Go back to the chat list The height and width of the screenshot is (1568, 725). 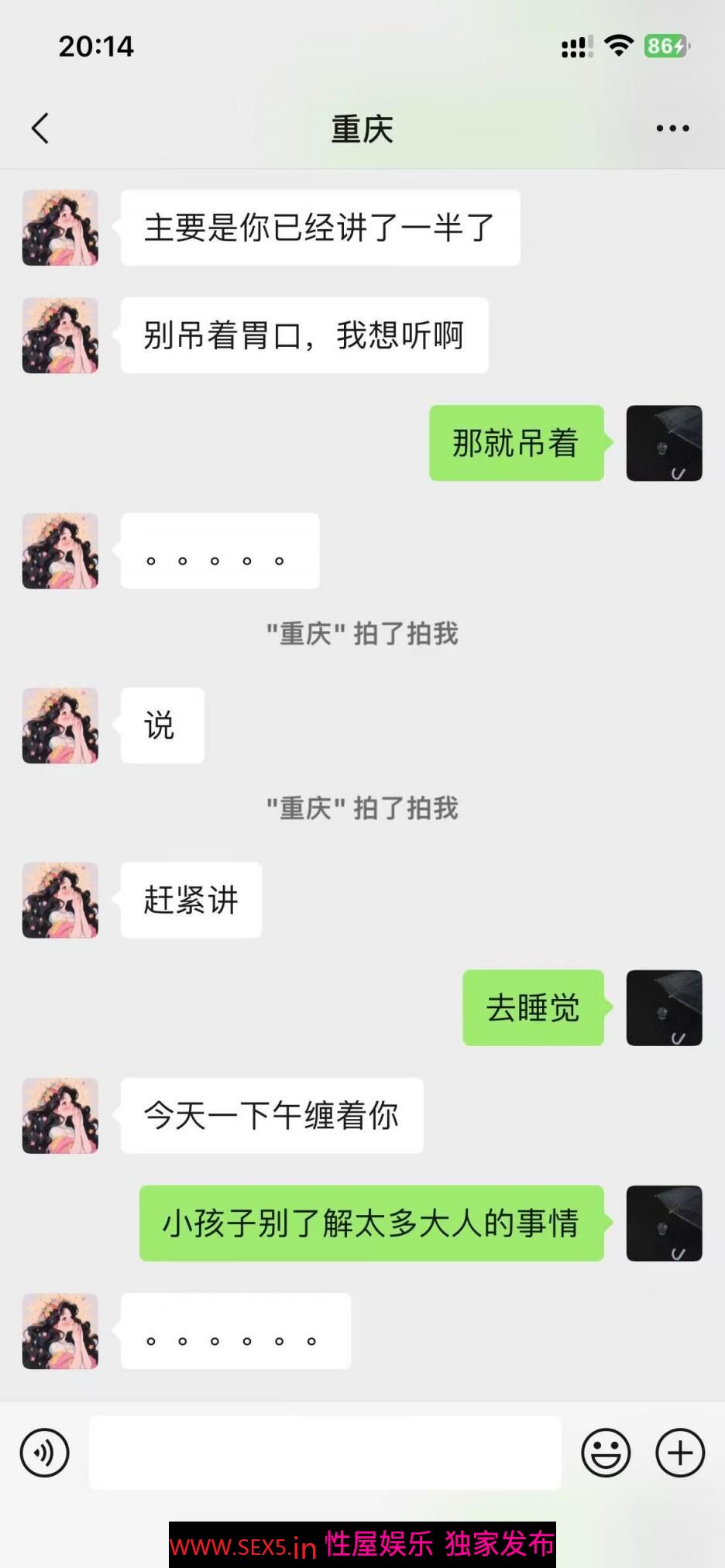pyautogui.click(x=40, y=129)
